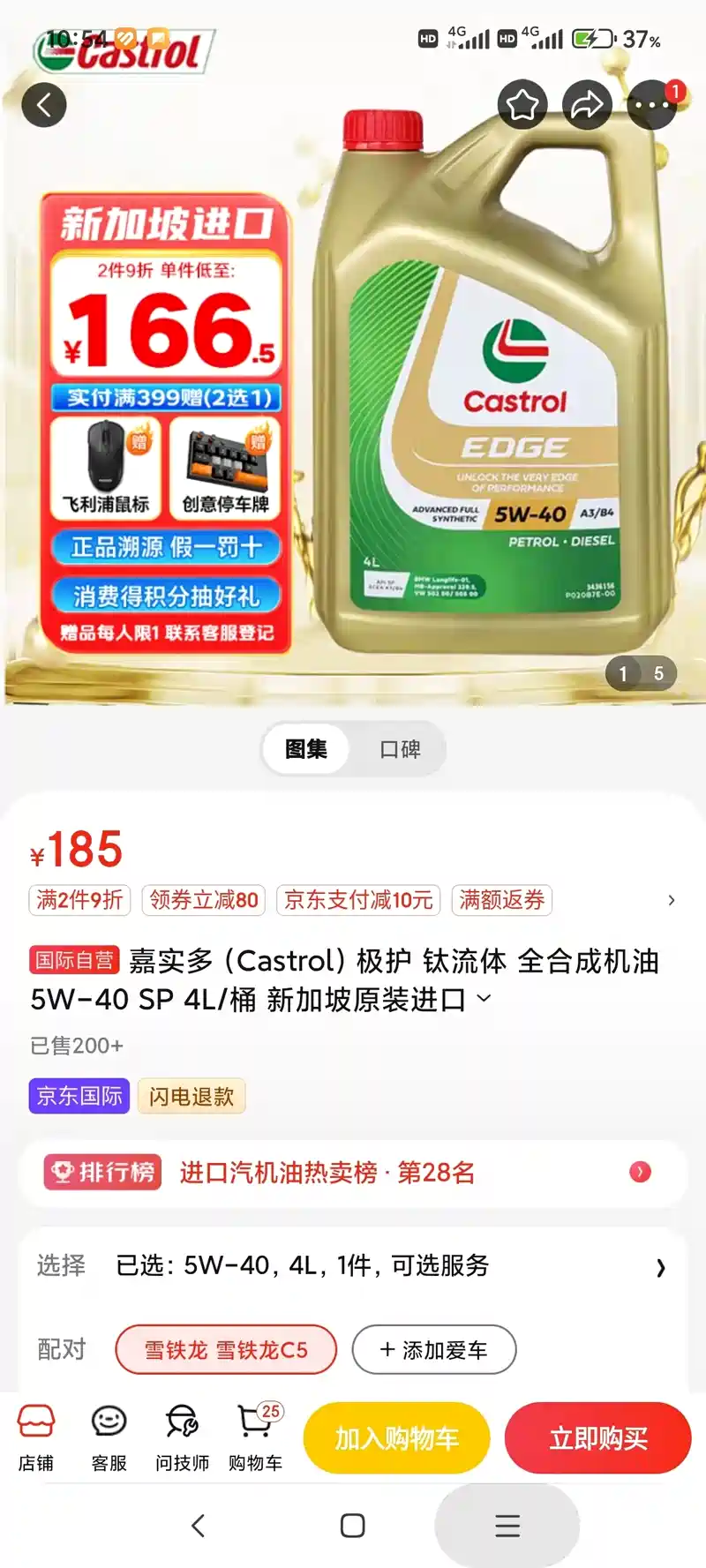Expand the product title dropdown arrow
Viewport: 706px width, 1568px height.
484,999
